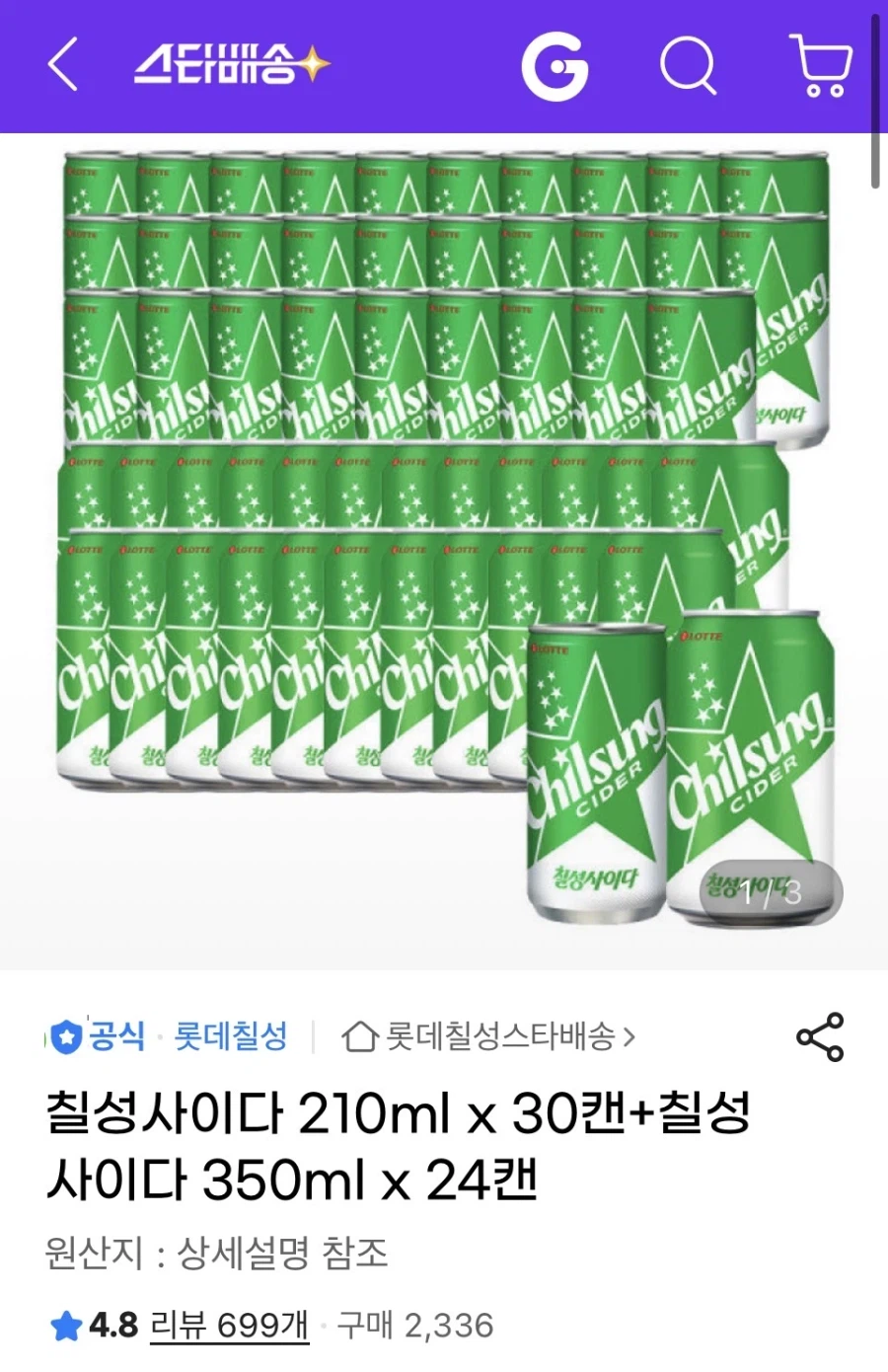This screenshot has width=888, height=1372.
Task: Open 리뷰 699개 reviews link
Action: pos(227,1327)
